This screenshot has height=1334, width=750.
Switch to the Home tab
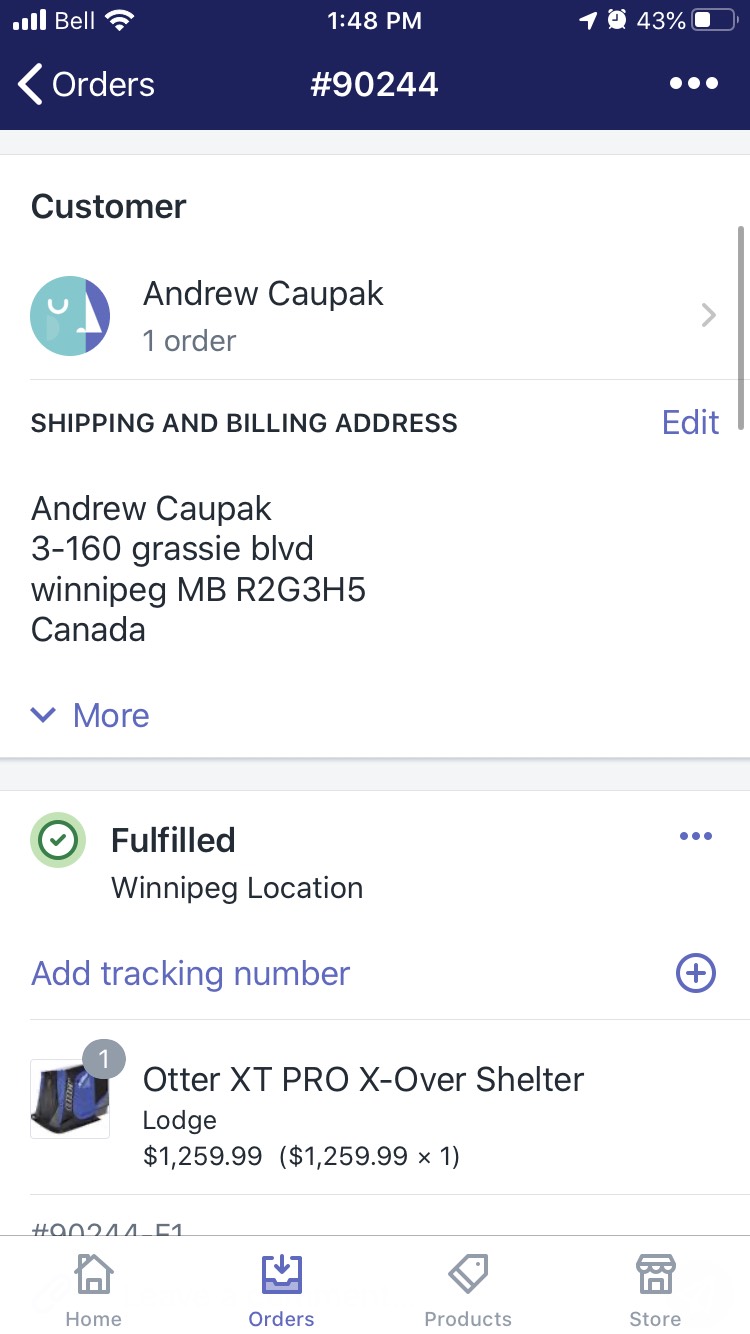(94, 1290)
